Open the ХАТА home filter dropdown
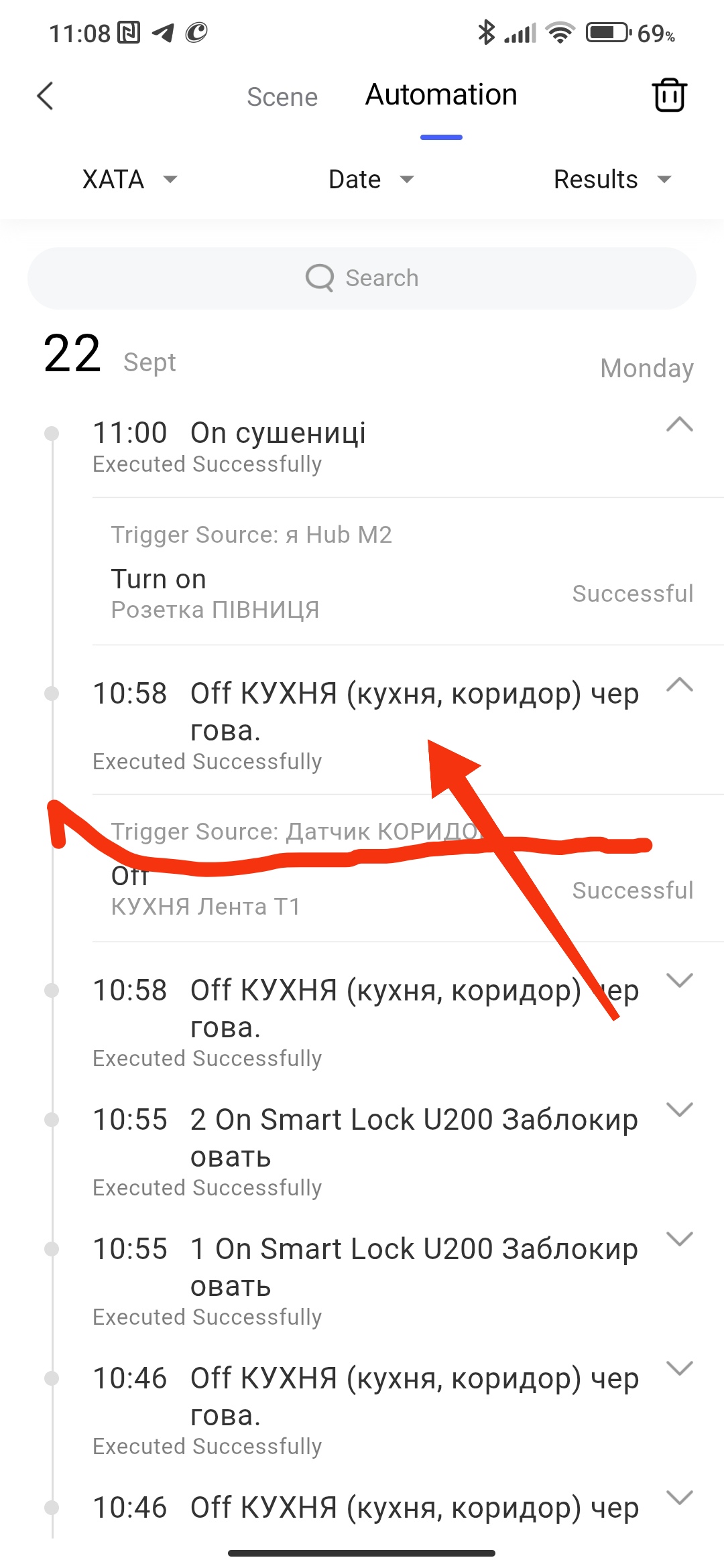 [x=129, y=180]
